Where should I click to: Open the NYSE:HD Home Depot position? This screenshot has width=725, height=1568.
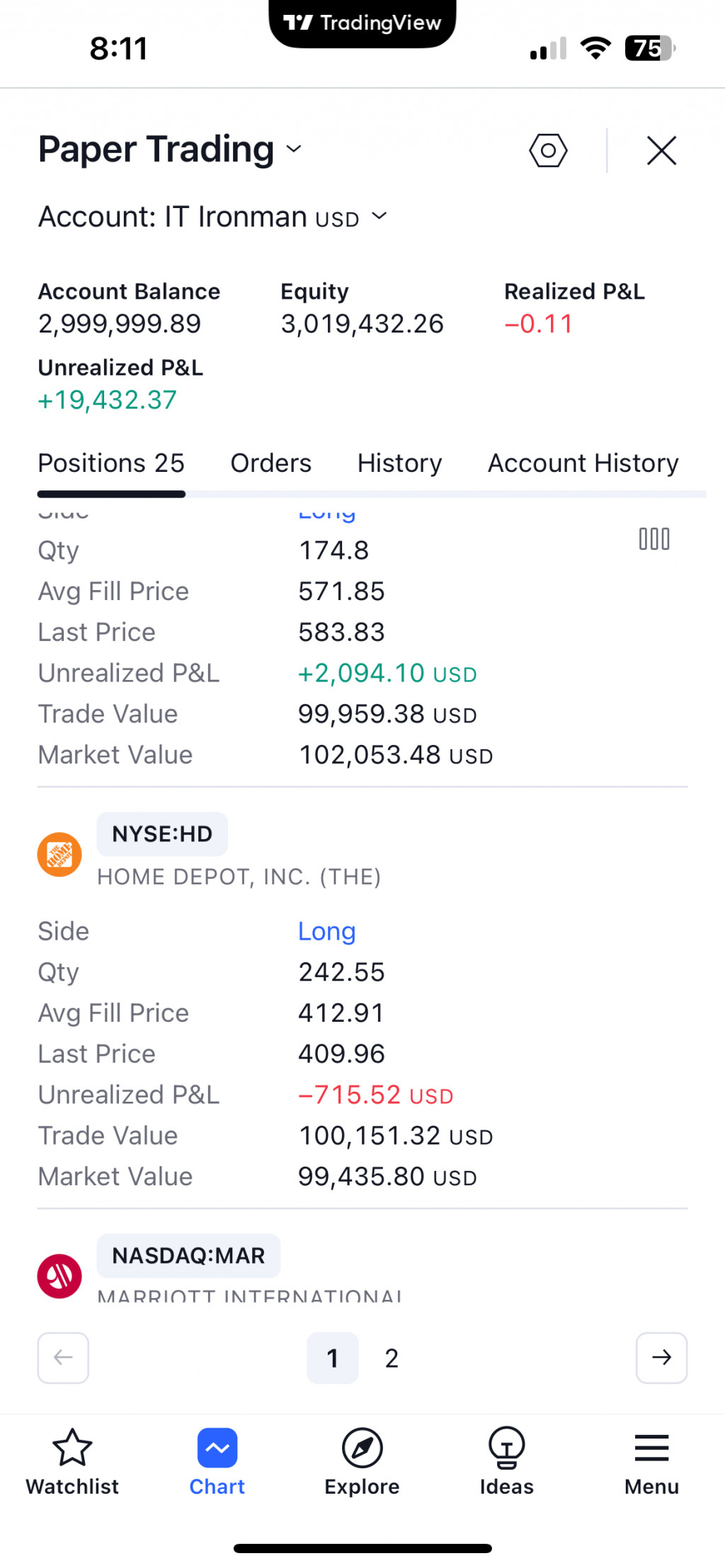pos(162,834)
